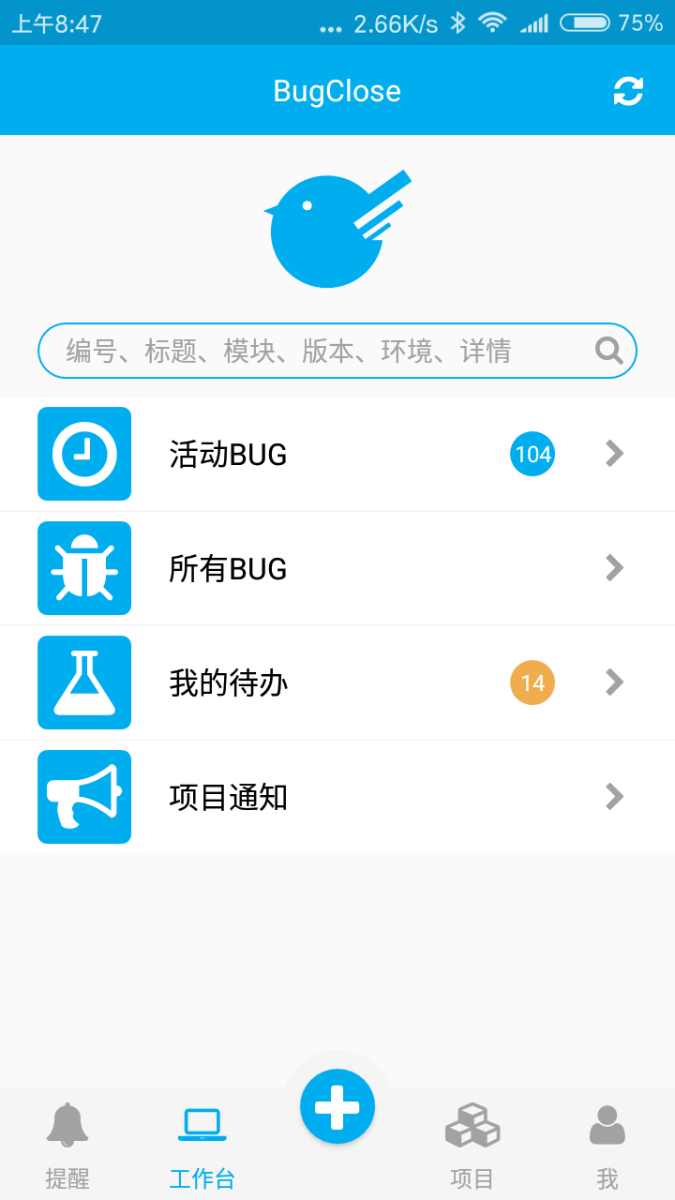
Task: Select the 工作台 tab
Action: coord(202,1145)
